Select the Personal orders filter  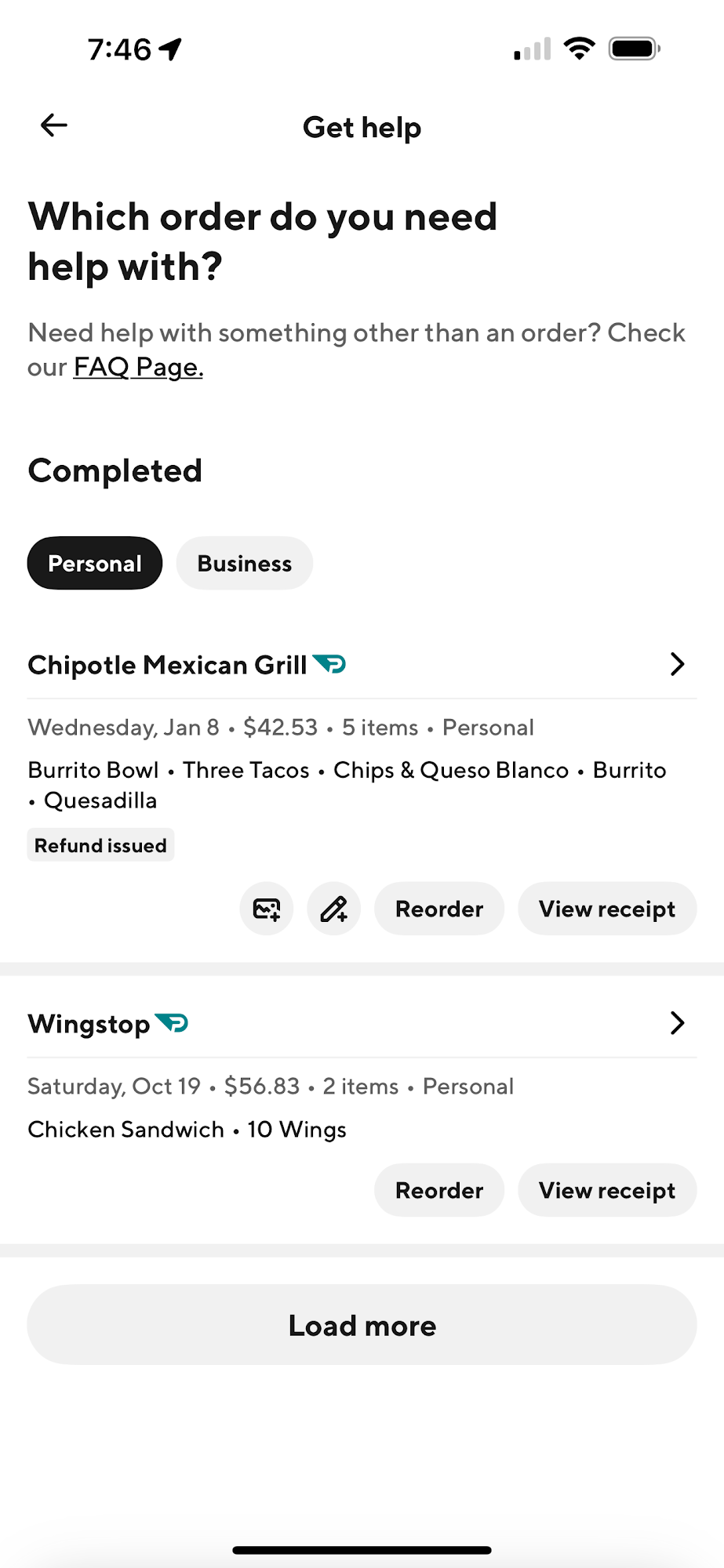[95, 563]
